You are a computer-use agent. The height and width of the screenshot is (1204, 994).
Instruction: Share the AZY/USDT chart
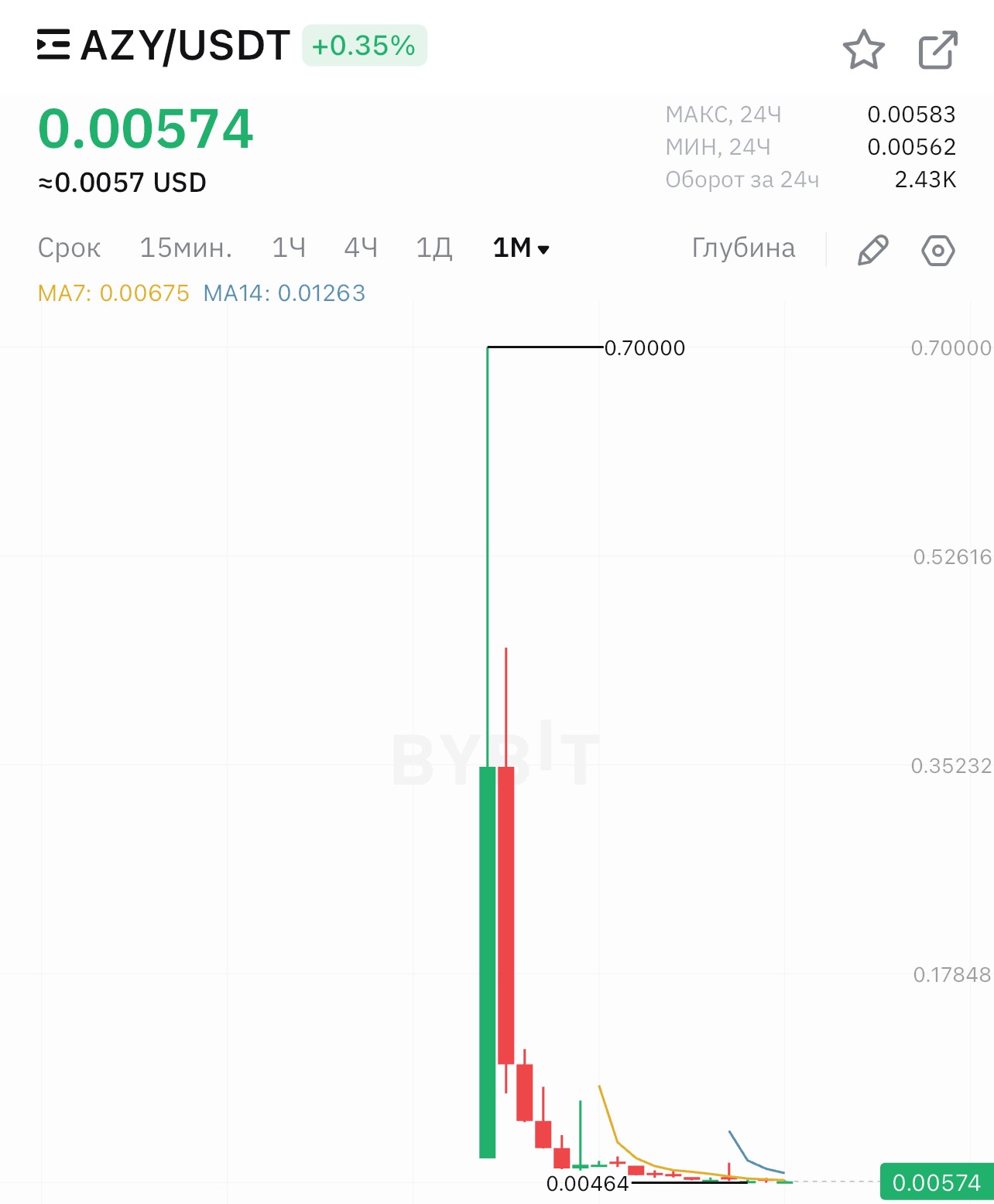coord(937,50)
